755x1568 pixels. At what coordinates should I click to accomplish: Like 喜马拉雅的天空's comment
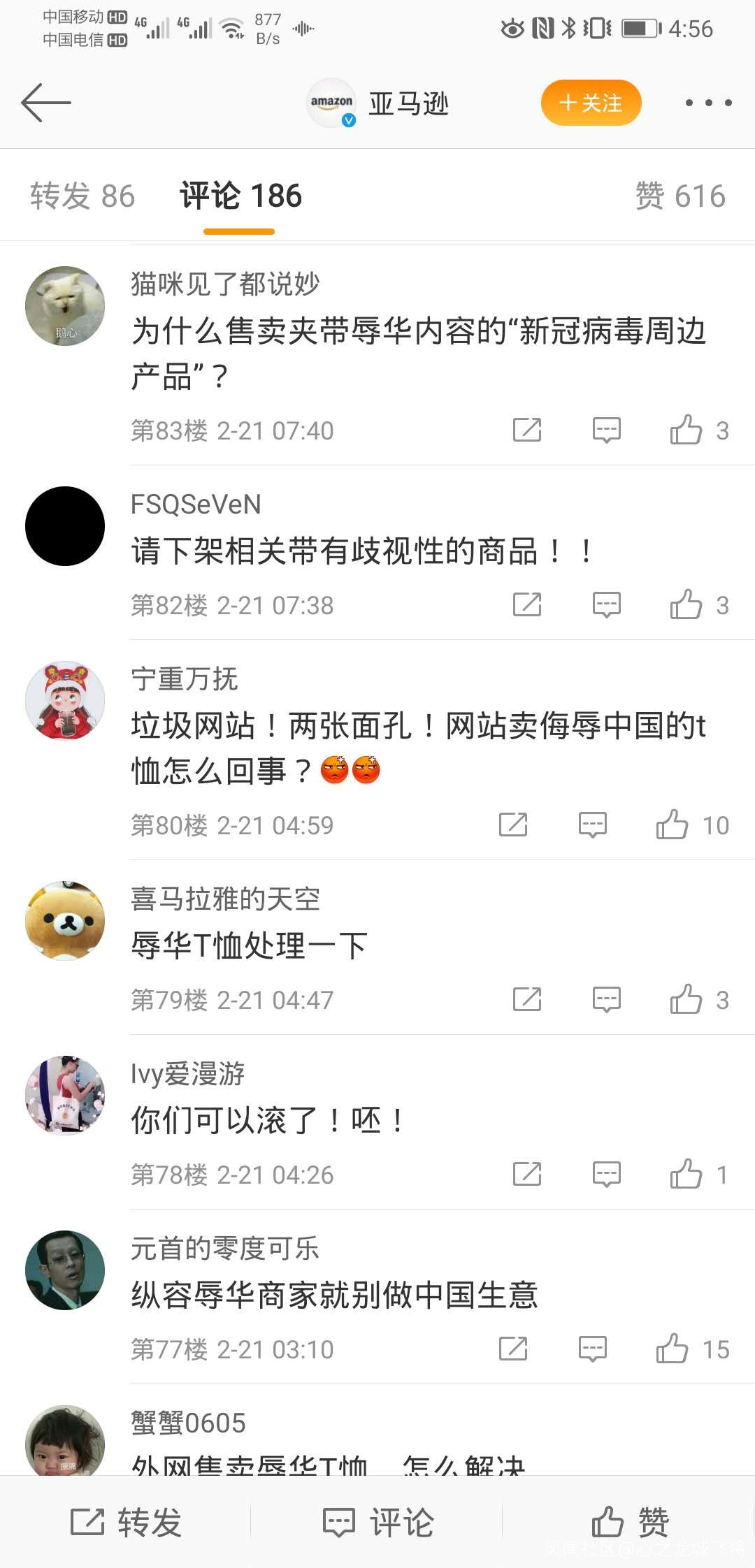pyautogui.click(x=699, y=1000)
